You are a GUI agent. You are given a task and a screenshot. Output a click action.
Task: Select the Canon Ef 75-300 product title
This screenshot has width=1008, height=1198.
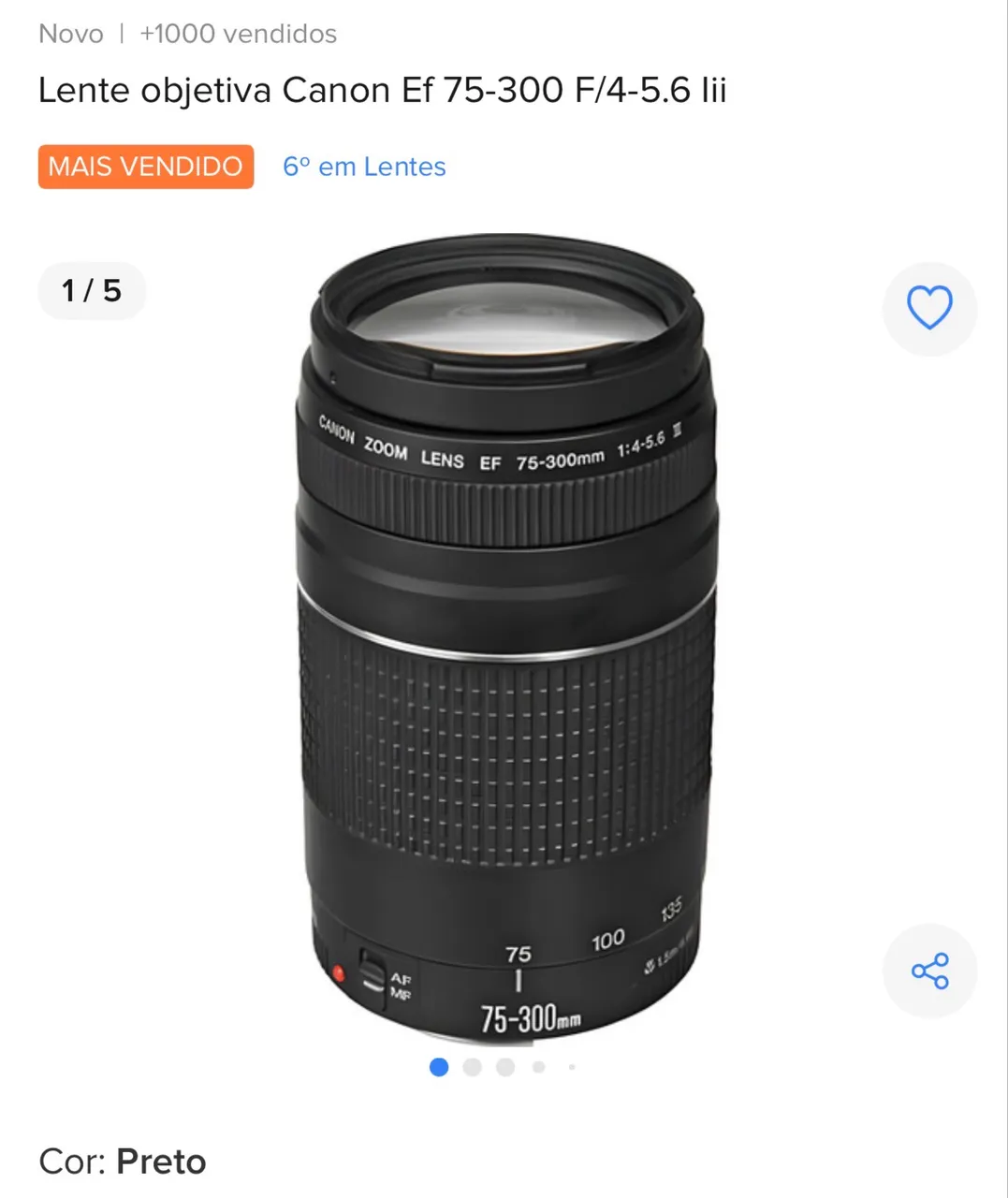click(384, 90)
